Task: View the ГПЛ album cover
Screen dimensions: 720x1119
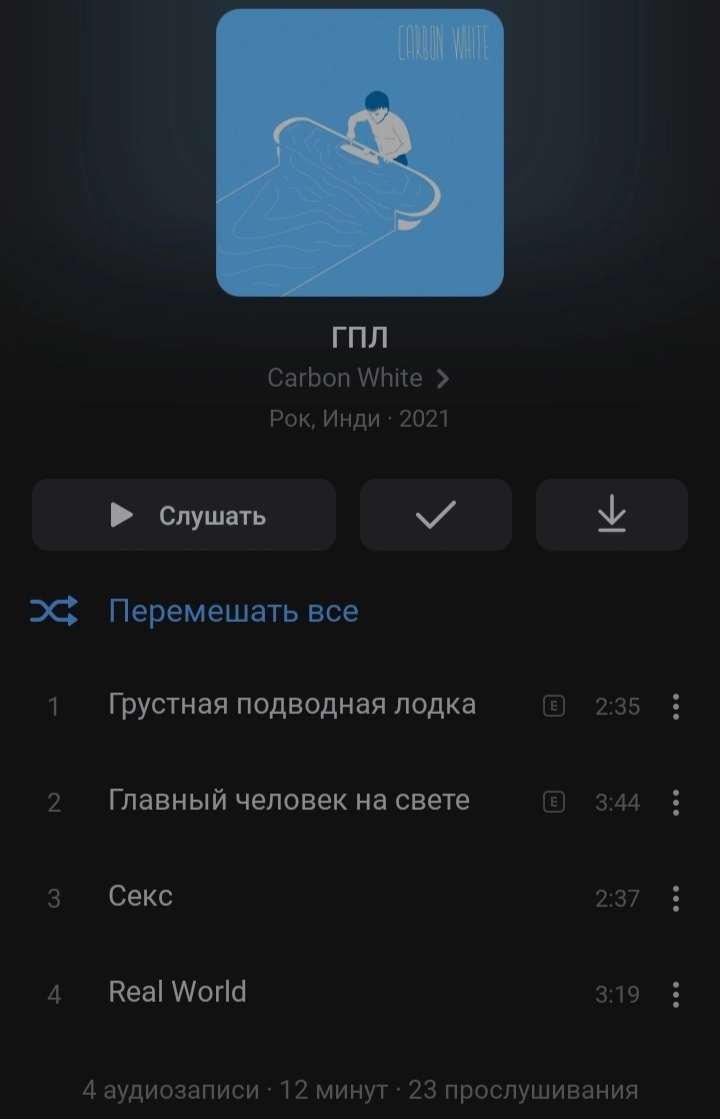Action: 360,152
